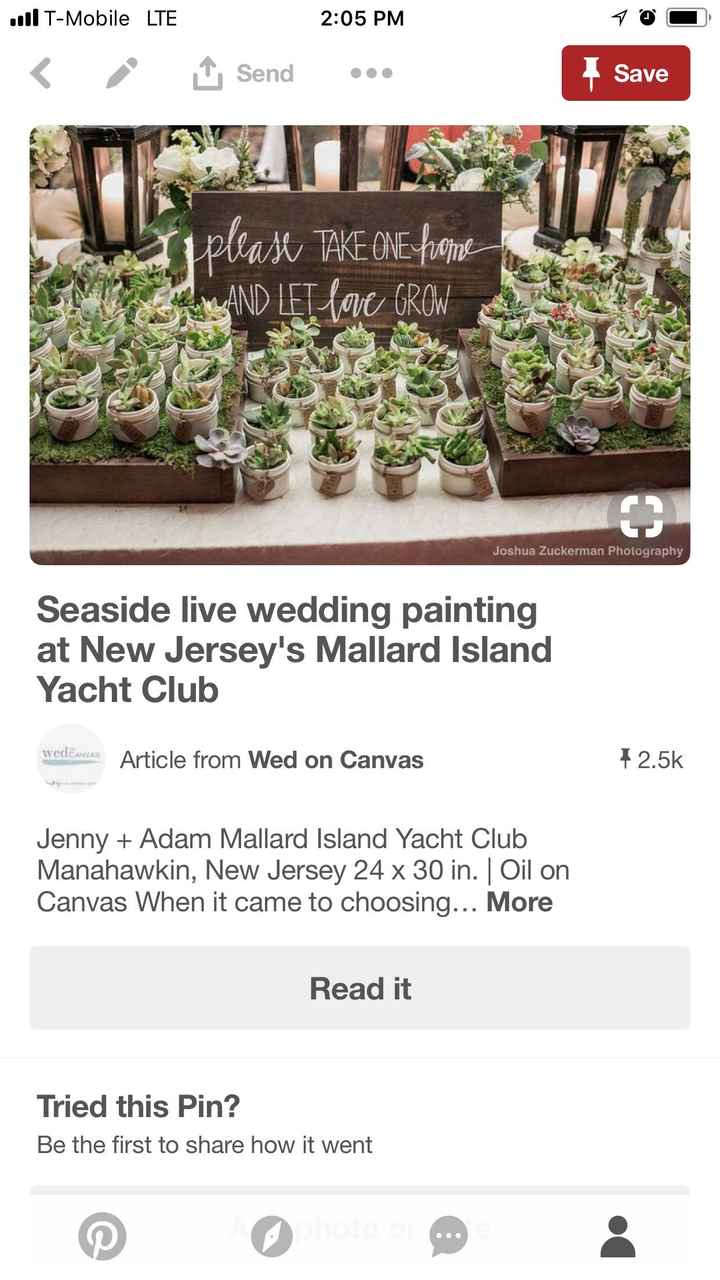Open the messages speech bubble tab
720x1280 pixels.
448,1236
